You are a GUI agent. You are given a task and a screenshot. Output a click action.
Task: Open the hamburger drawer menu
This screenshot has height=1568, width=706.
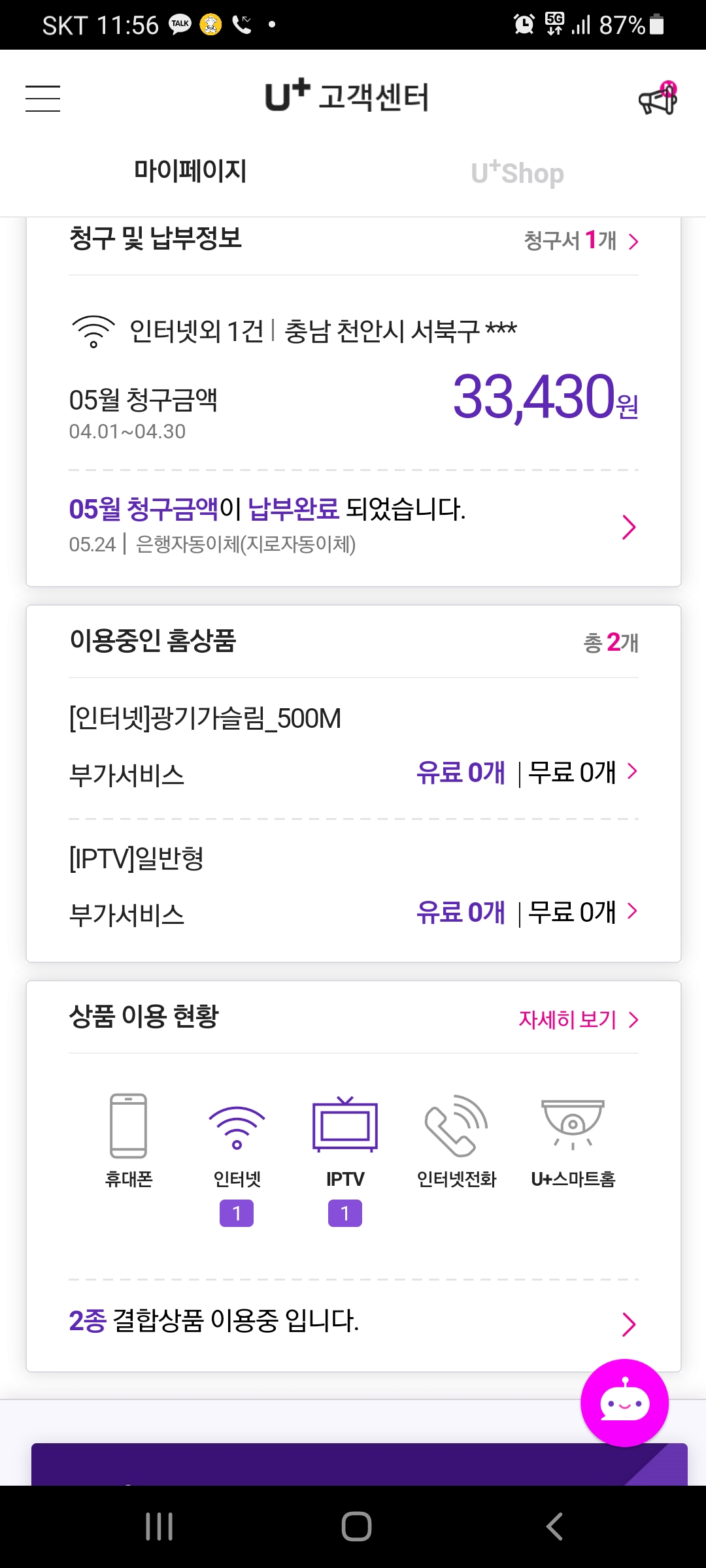[x=43, y=98]
